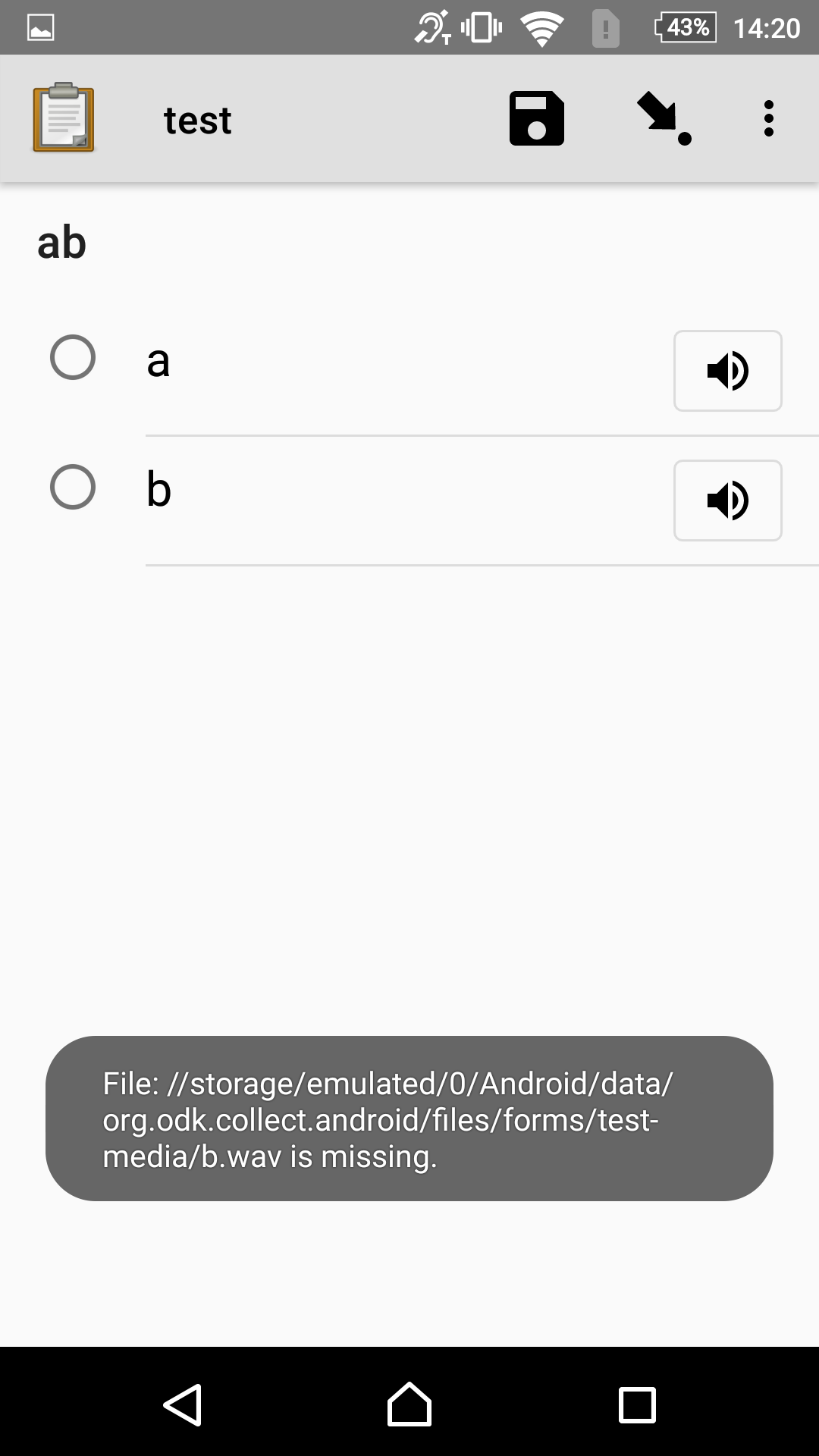Image resolution: width=819 pixels, height=1456 pixels.
Task: Expand the overflow menu for more options
Action: pos(768,119)
